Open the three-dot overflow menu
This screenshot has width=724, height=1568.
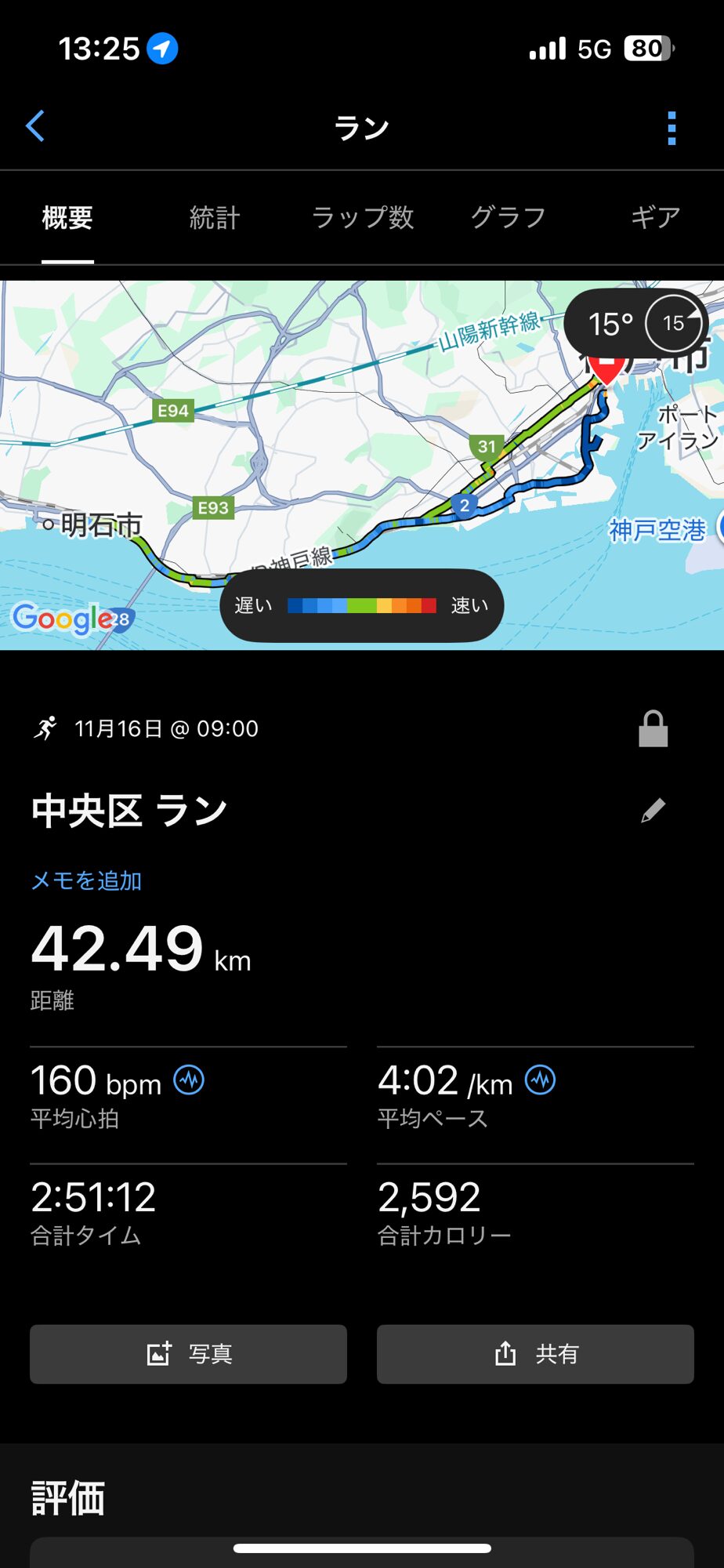click(672, 128)
